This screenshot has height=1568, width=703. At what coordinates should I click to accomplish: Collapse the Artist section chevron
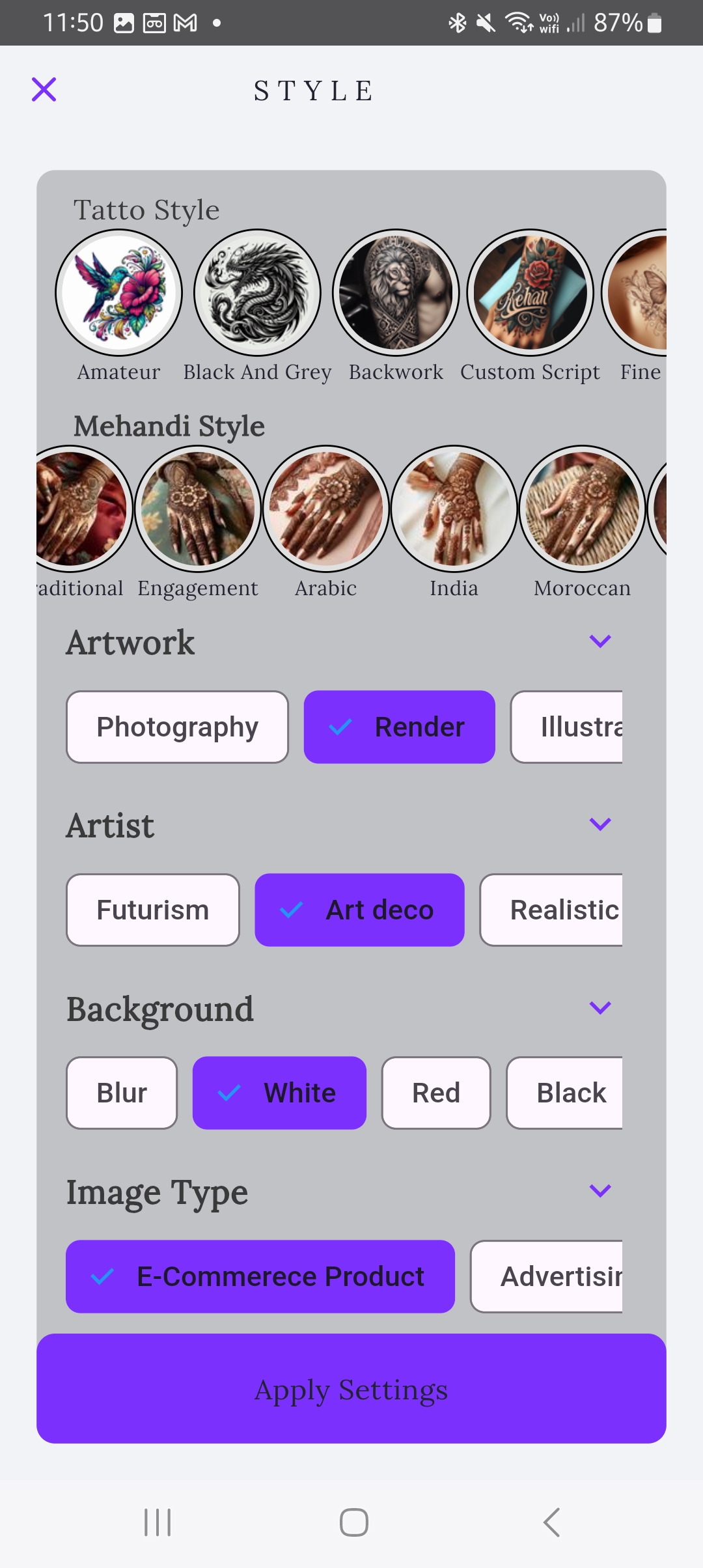point(600,824)
